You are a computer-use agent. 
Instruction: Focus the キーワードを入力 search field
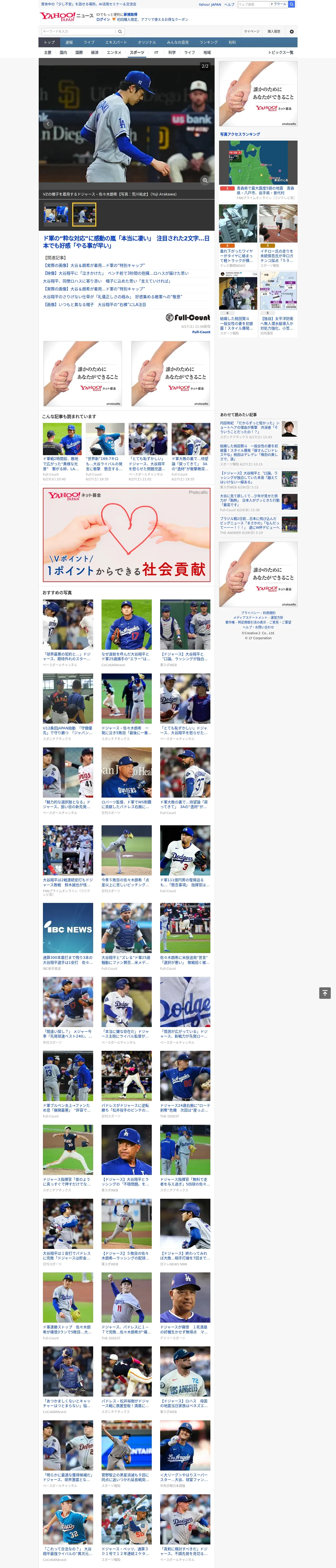pyautogui.click(x=79, y=31)
